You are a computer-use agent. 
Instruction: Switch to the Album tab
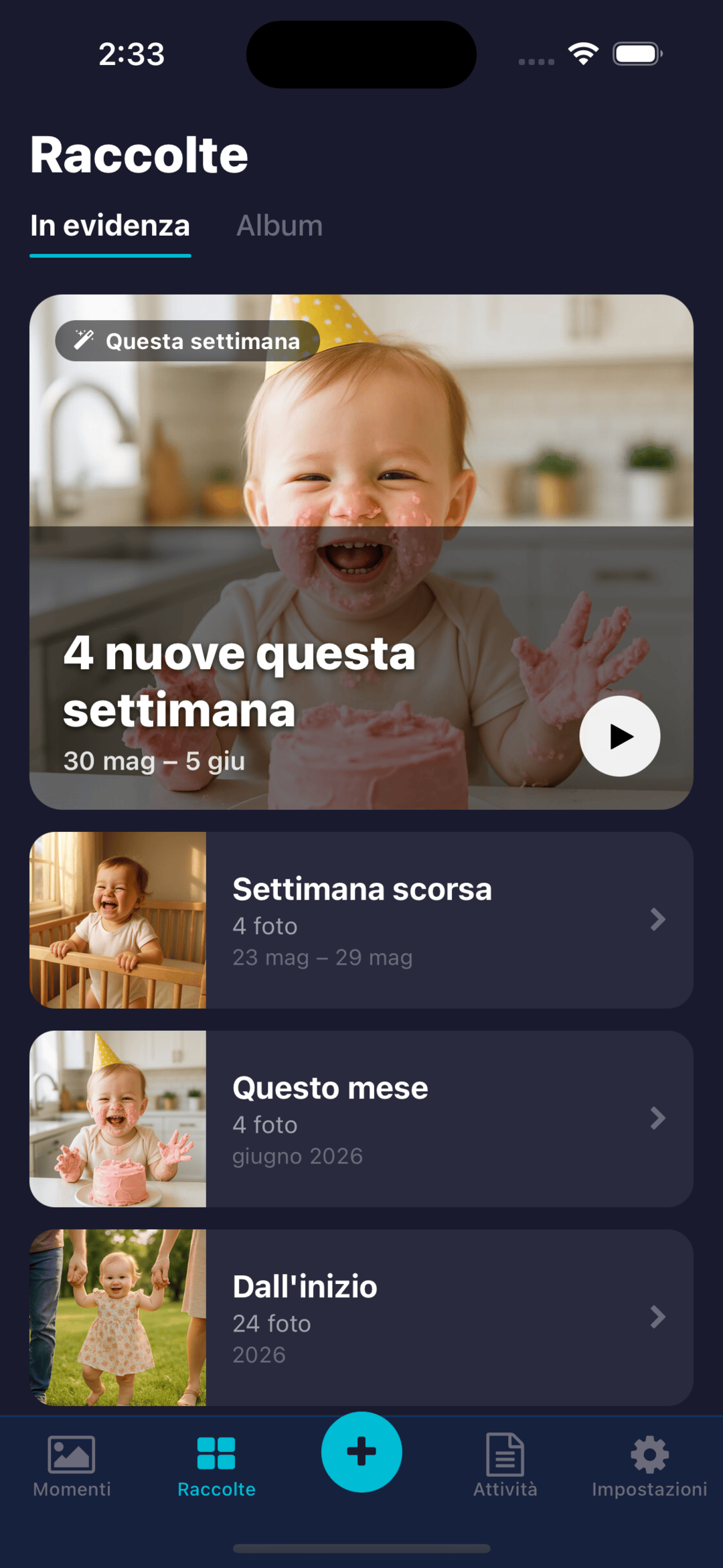[x=279, y=226]
